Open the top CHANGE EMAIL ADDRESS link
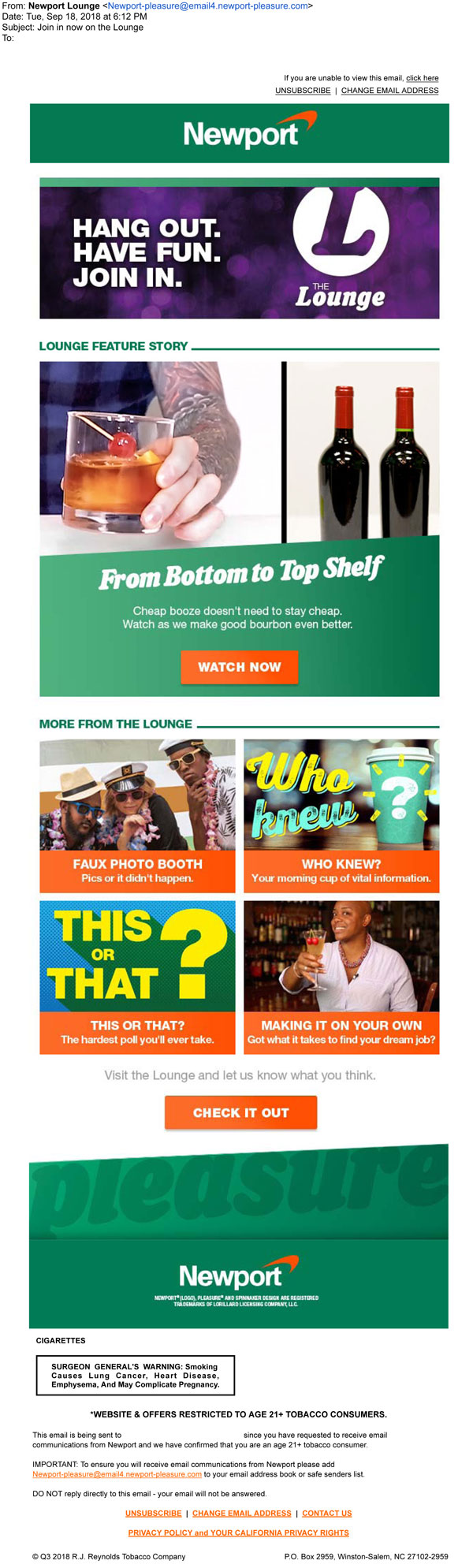This screenshot has height=1568, width=473. [389, 91]
